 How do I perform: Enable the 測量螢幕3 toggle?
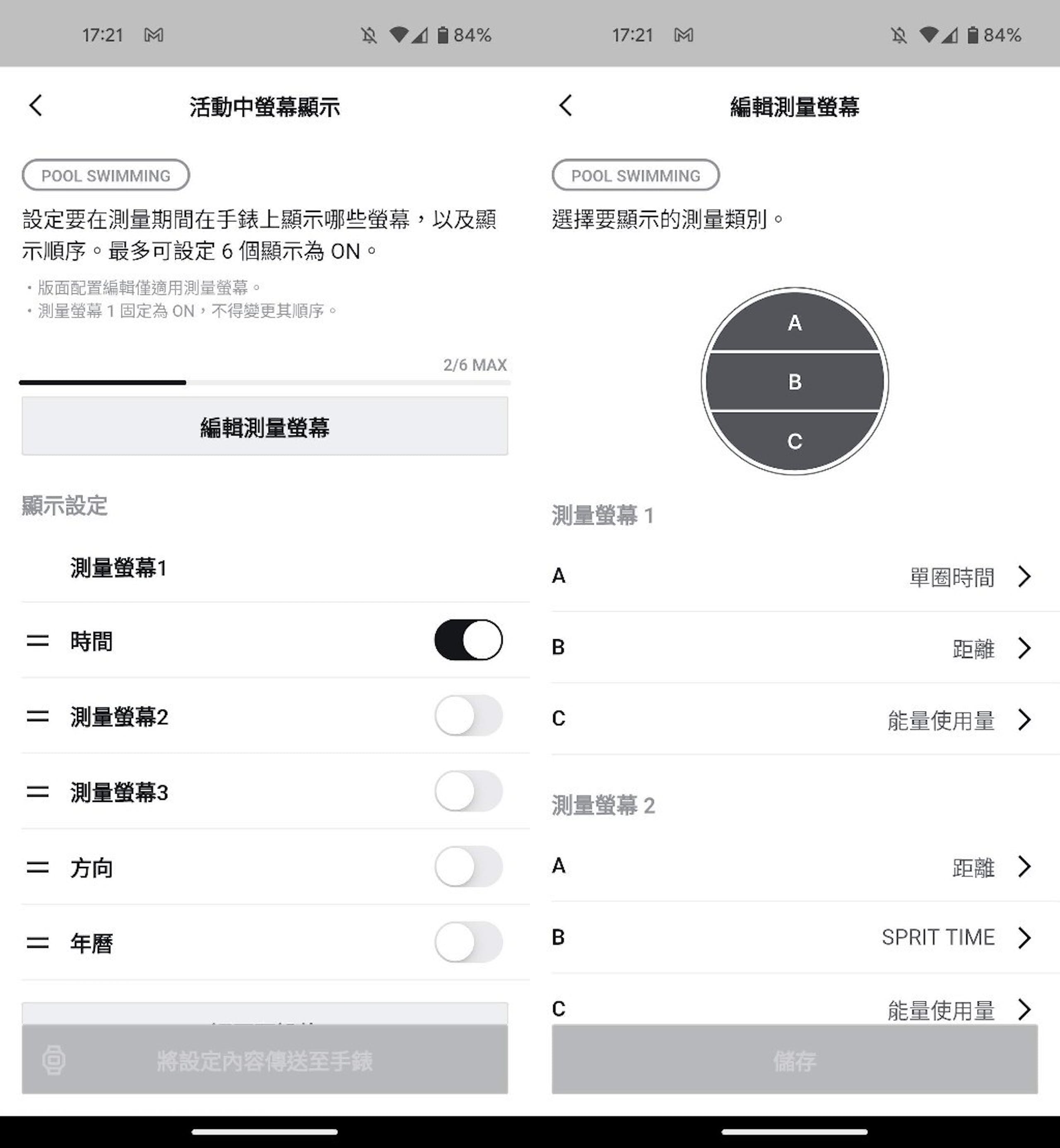[x=468, y=791]
